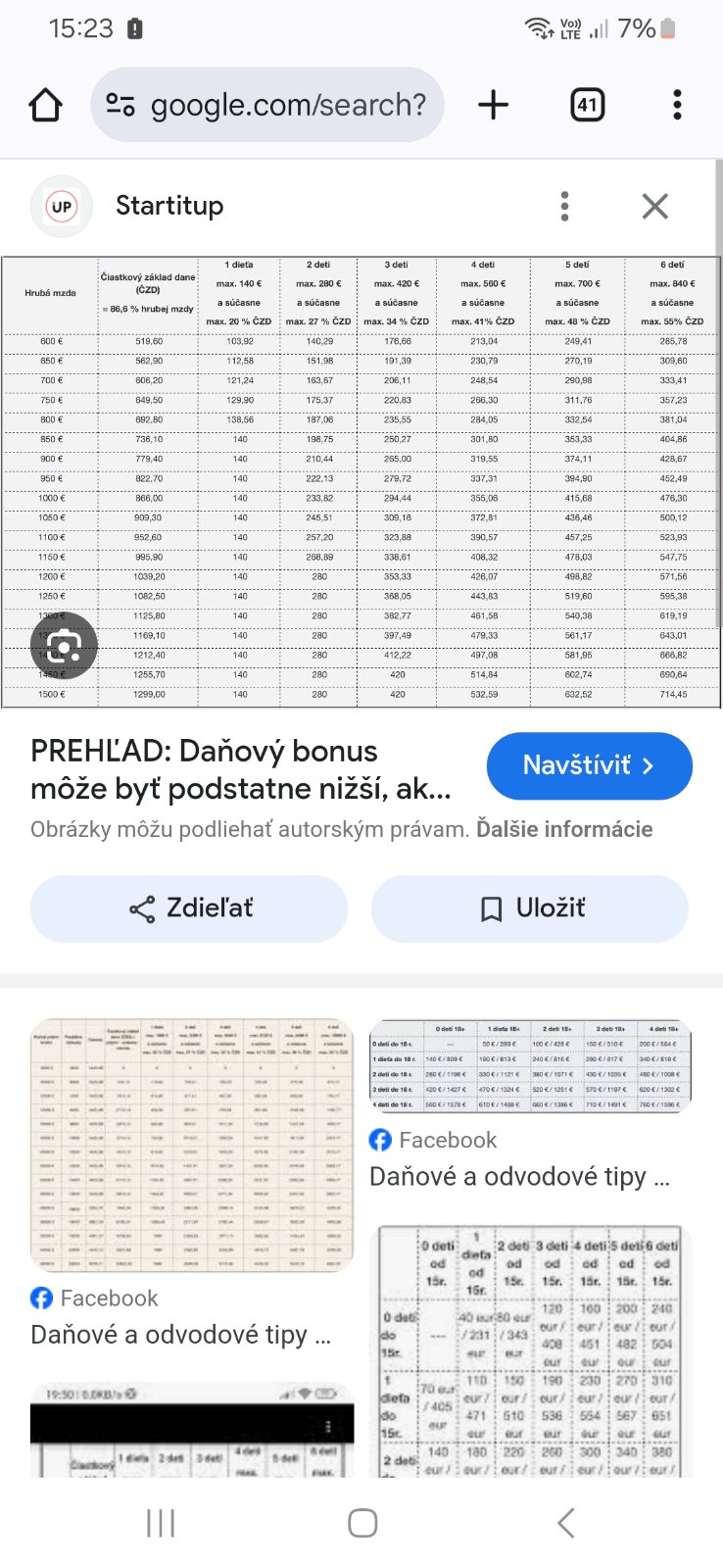Open the blue-header Facebook table image
Viewport: 723px width, 1568px height.
pos(530,1066)
